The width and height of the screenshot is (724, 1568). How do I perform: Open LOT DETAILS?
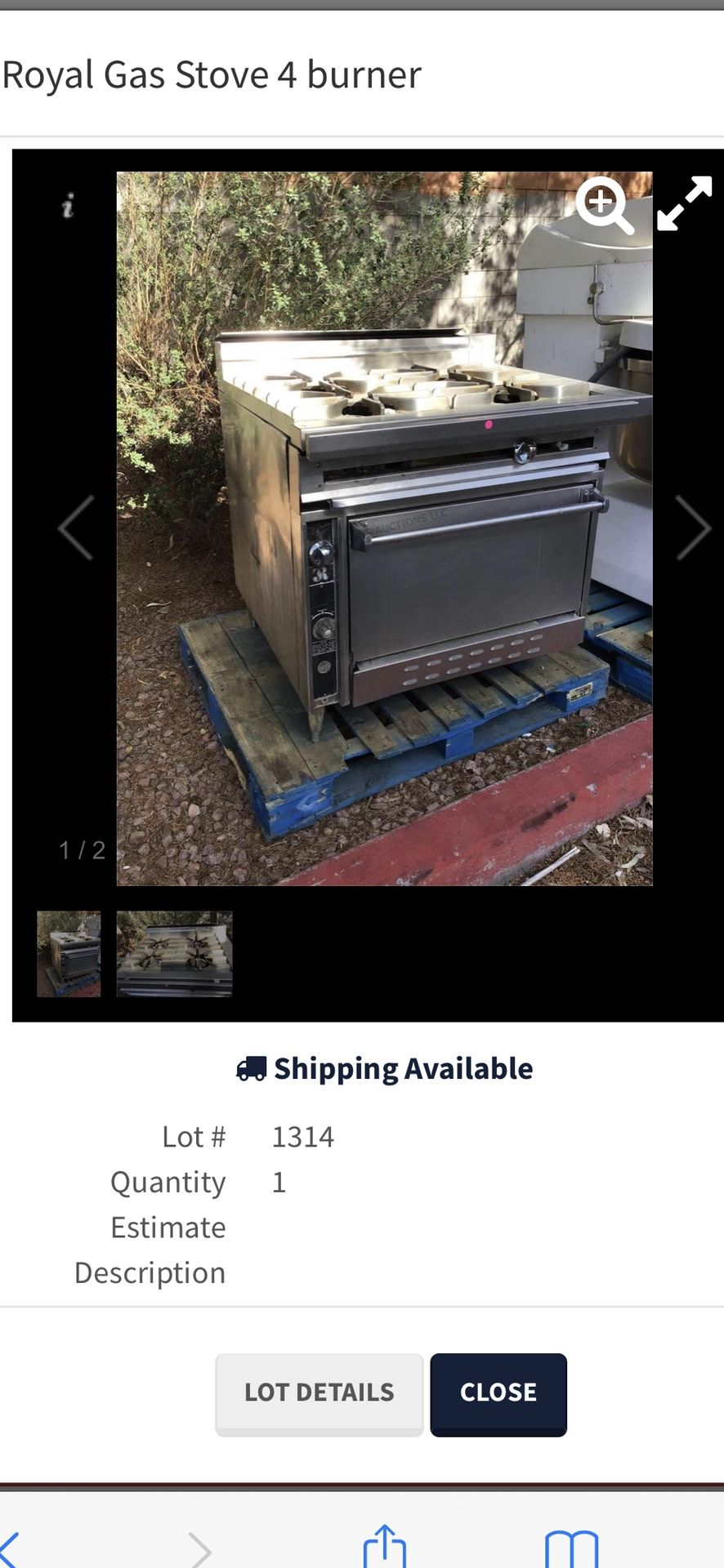tap(319, 1394)
